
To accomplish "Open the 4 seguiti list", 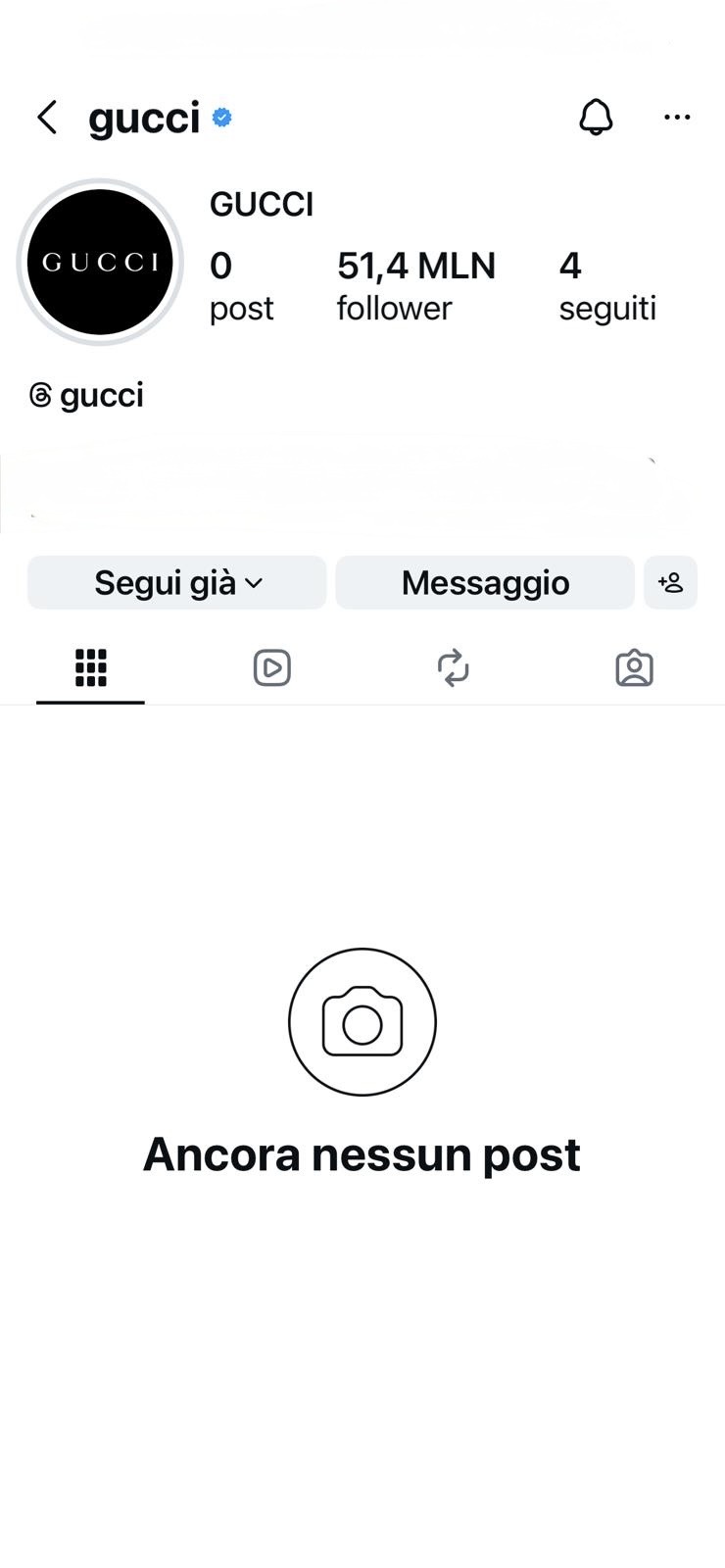I will (607, 284).
